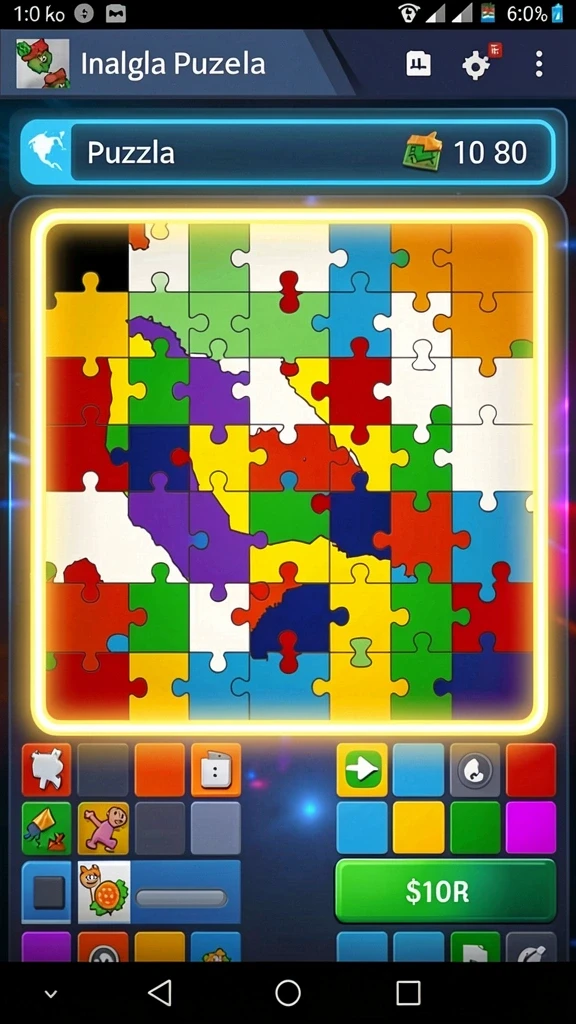Tap the orange dice-like tile icon
This screenshot has height=1024, width=576.
click(216, 770)
